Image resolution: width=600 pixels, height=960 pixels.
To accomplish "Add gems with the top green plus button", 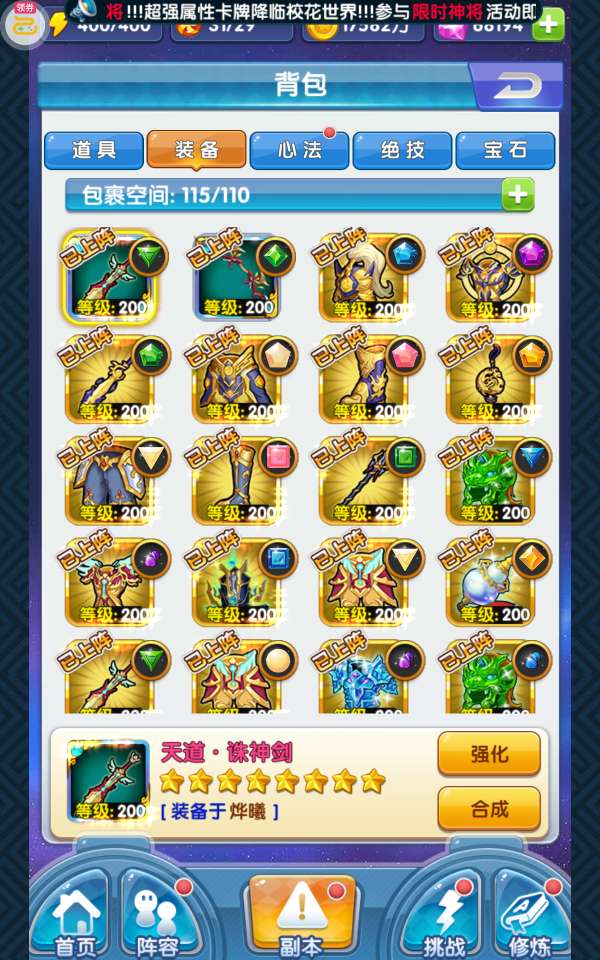I will 547,24.
